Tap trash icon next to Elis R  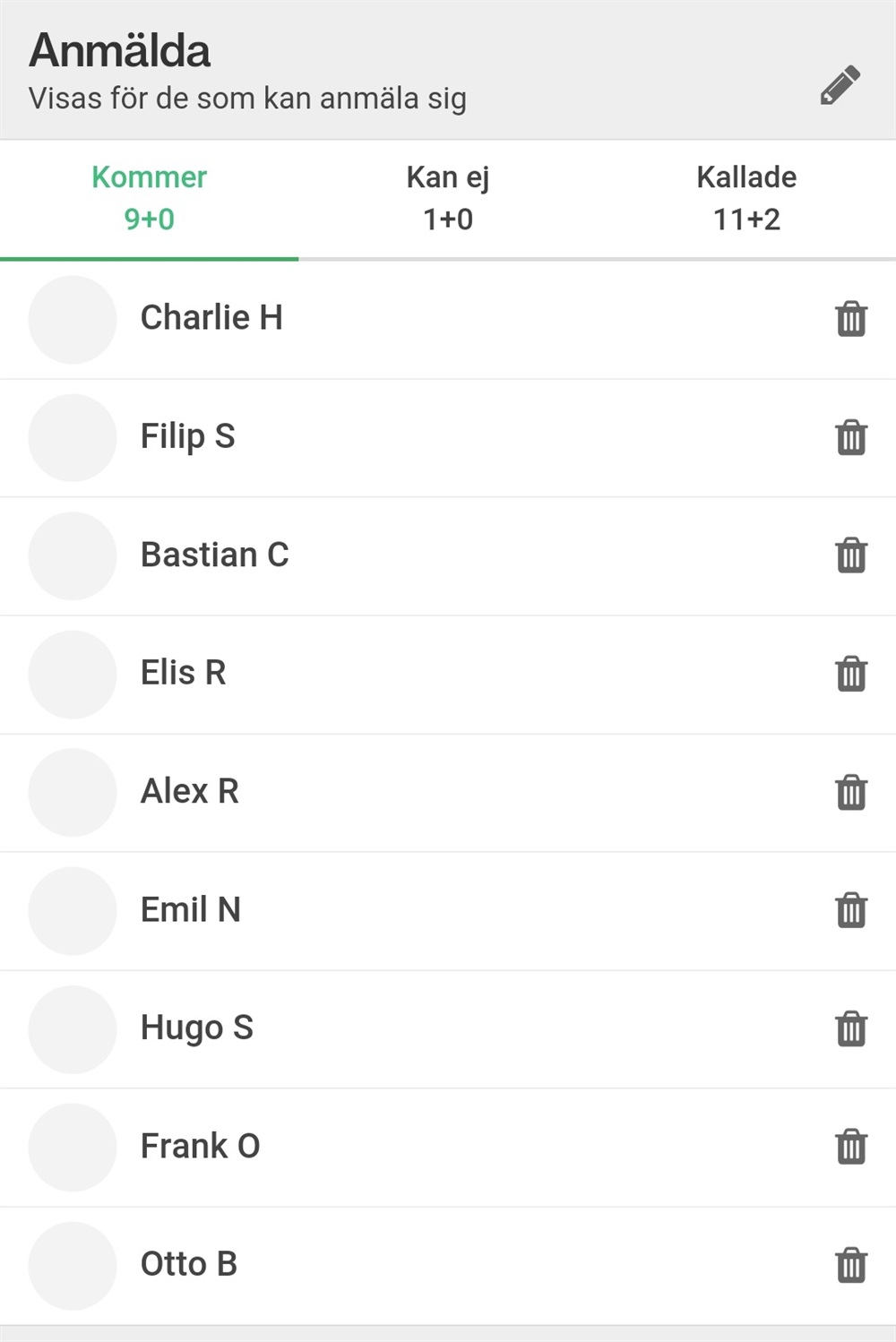850,674
